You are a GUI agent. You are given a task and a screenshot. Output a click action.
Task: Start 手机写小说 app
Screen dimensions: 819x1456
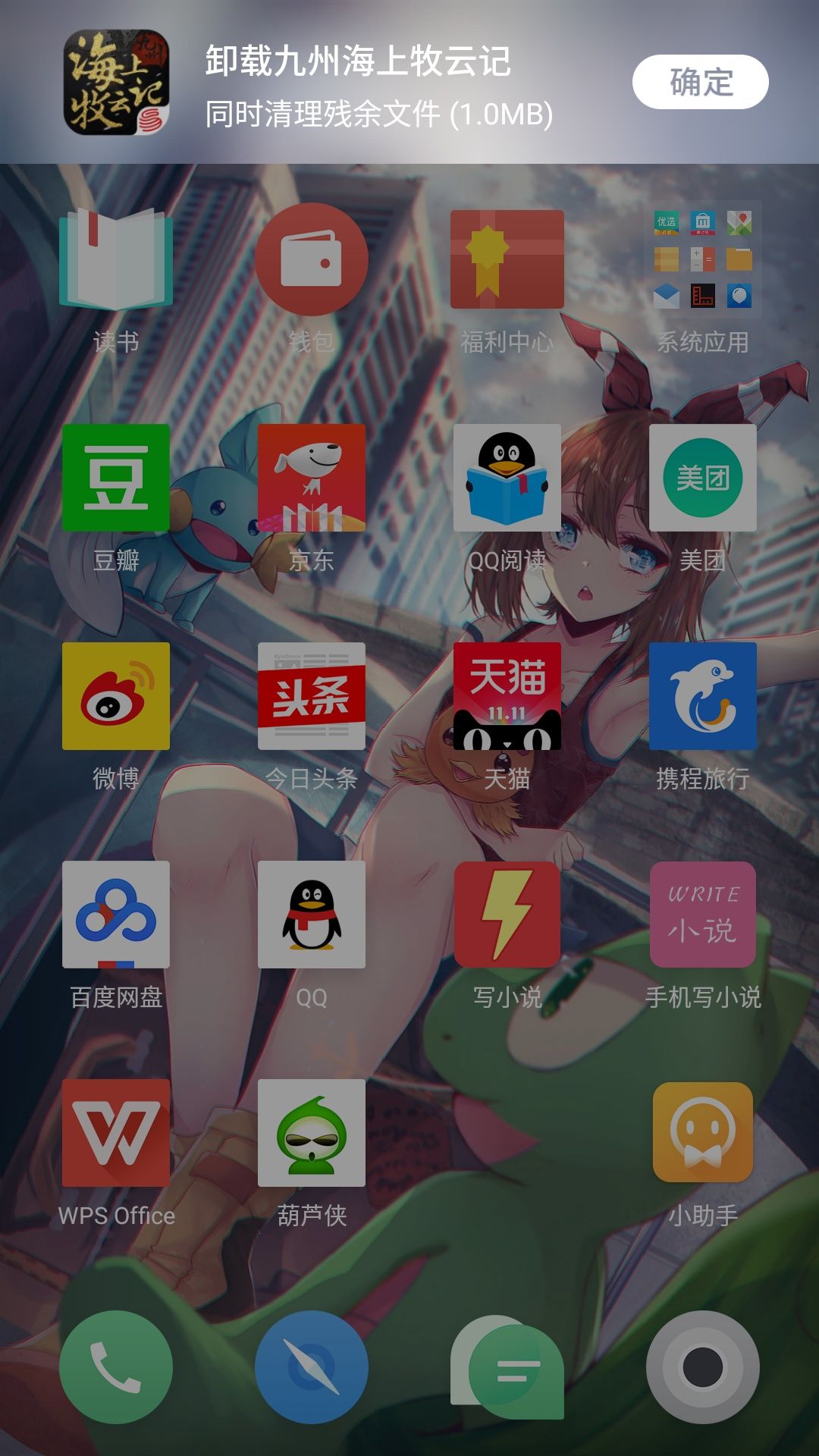[701, 914]
